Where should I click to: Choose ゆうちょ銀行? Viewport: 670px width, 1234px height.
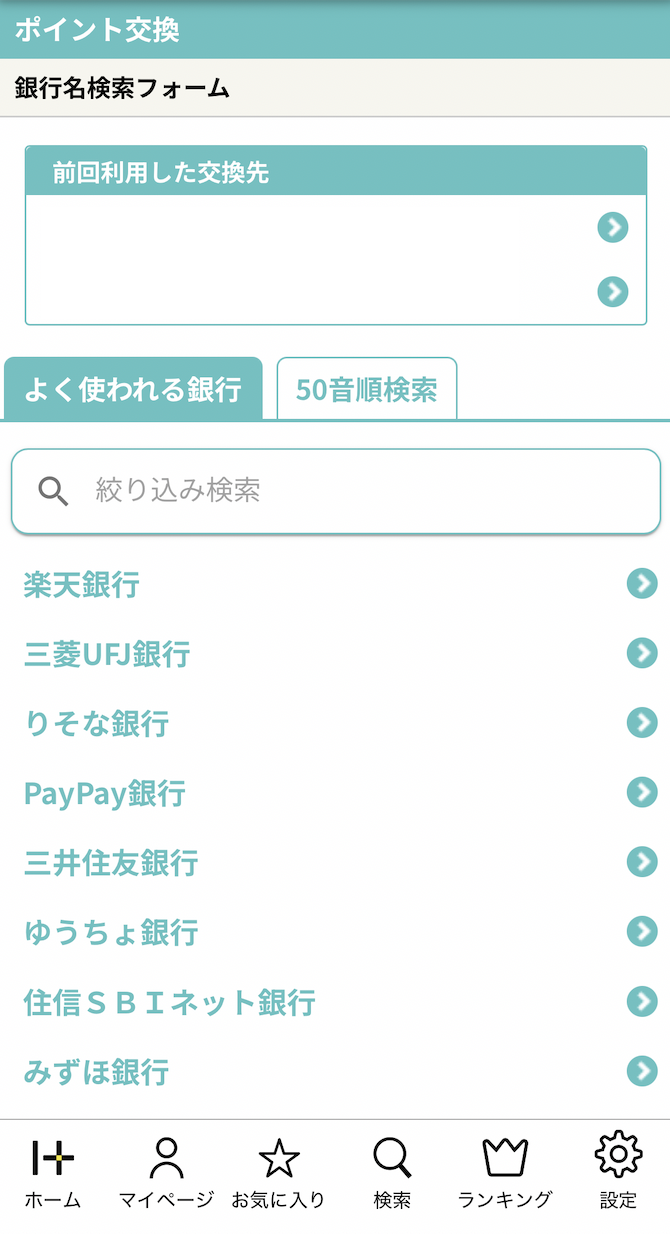pos(111,933)
